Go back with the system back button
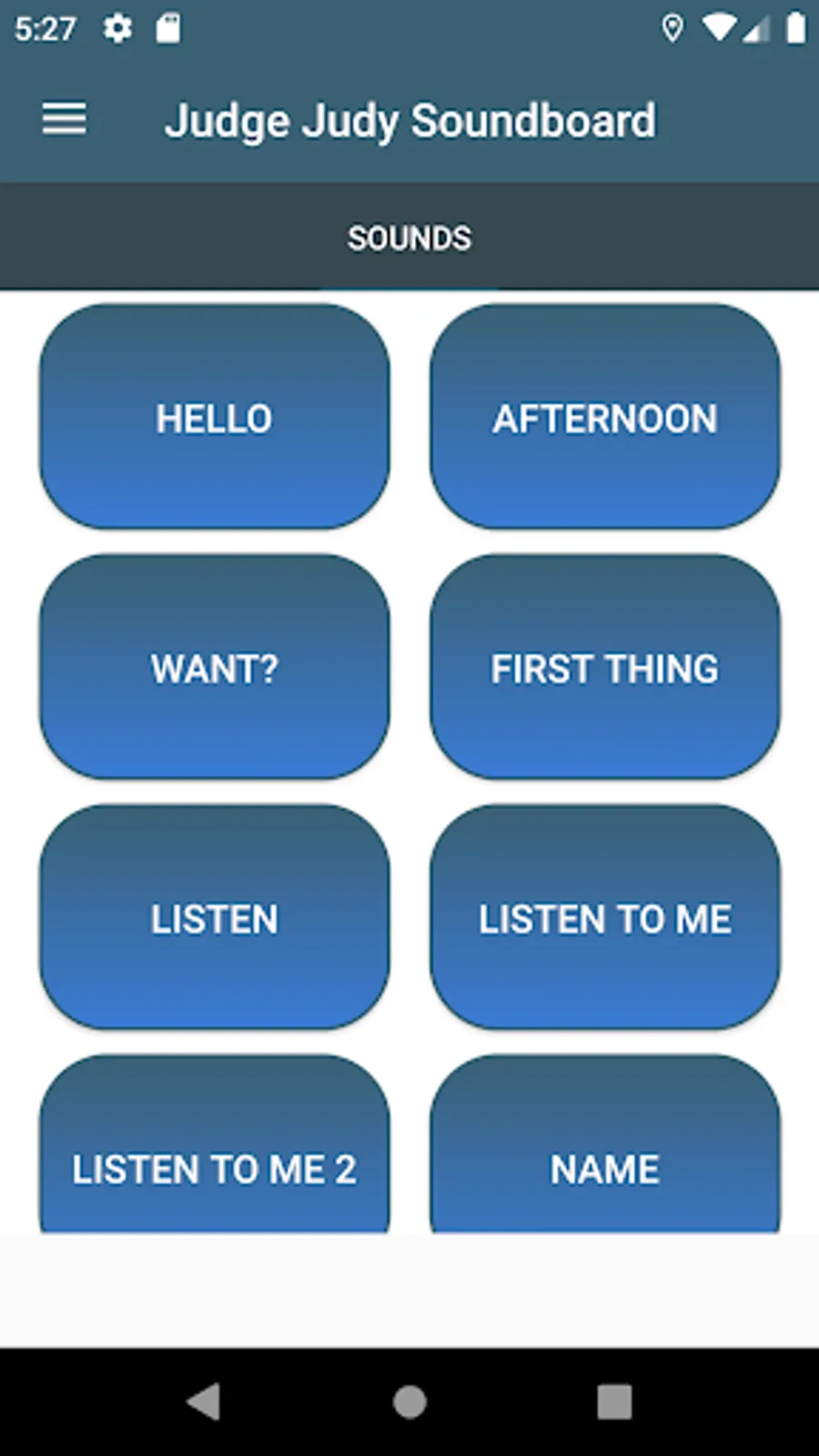The width and height of the screenshot is (819, 1456). 205,1401
